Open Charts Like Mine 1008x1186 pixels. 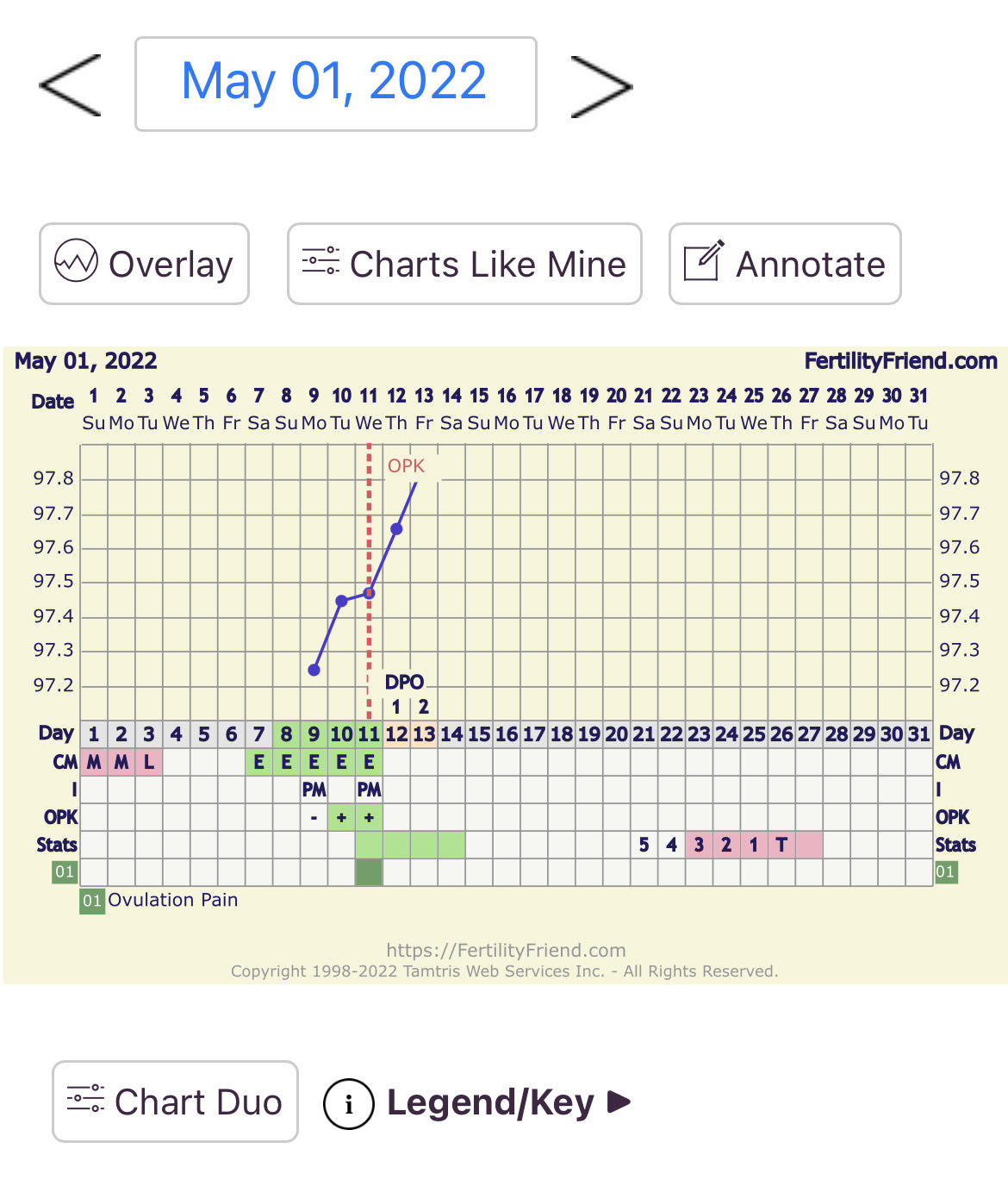464,264
